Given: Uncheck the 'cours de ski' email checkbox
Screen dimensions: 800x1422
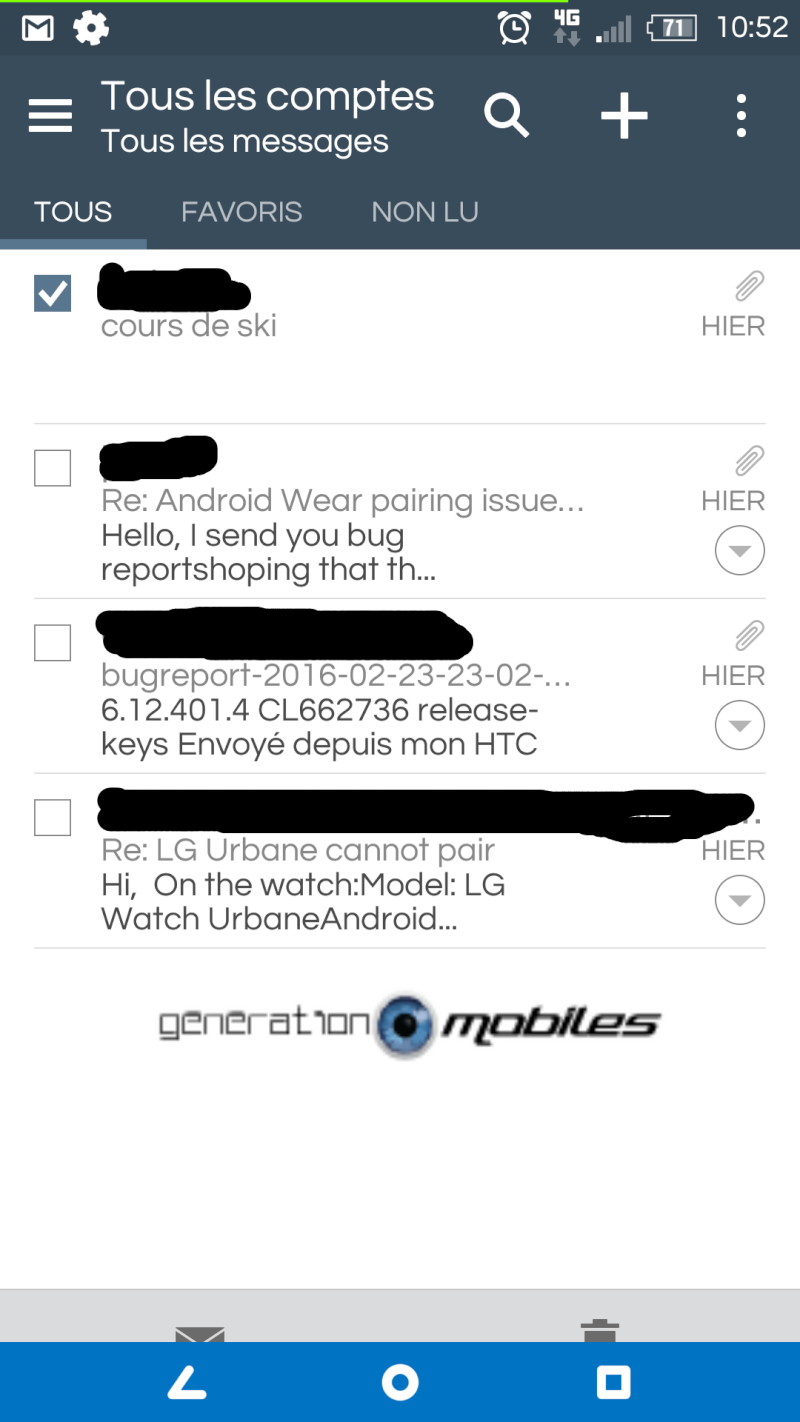Looking at the screenshot, I should coord(52,294).
